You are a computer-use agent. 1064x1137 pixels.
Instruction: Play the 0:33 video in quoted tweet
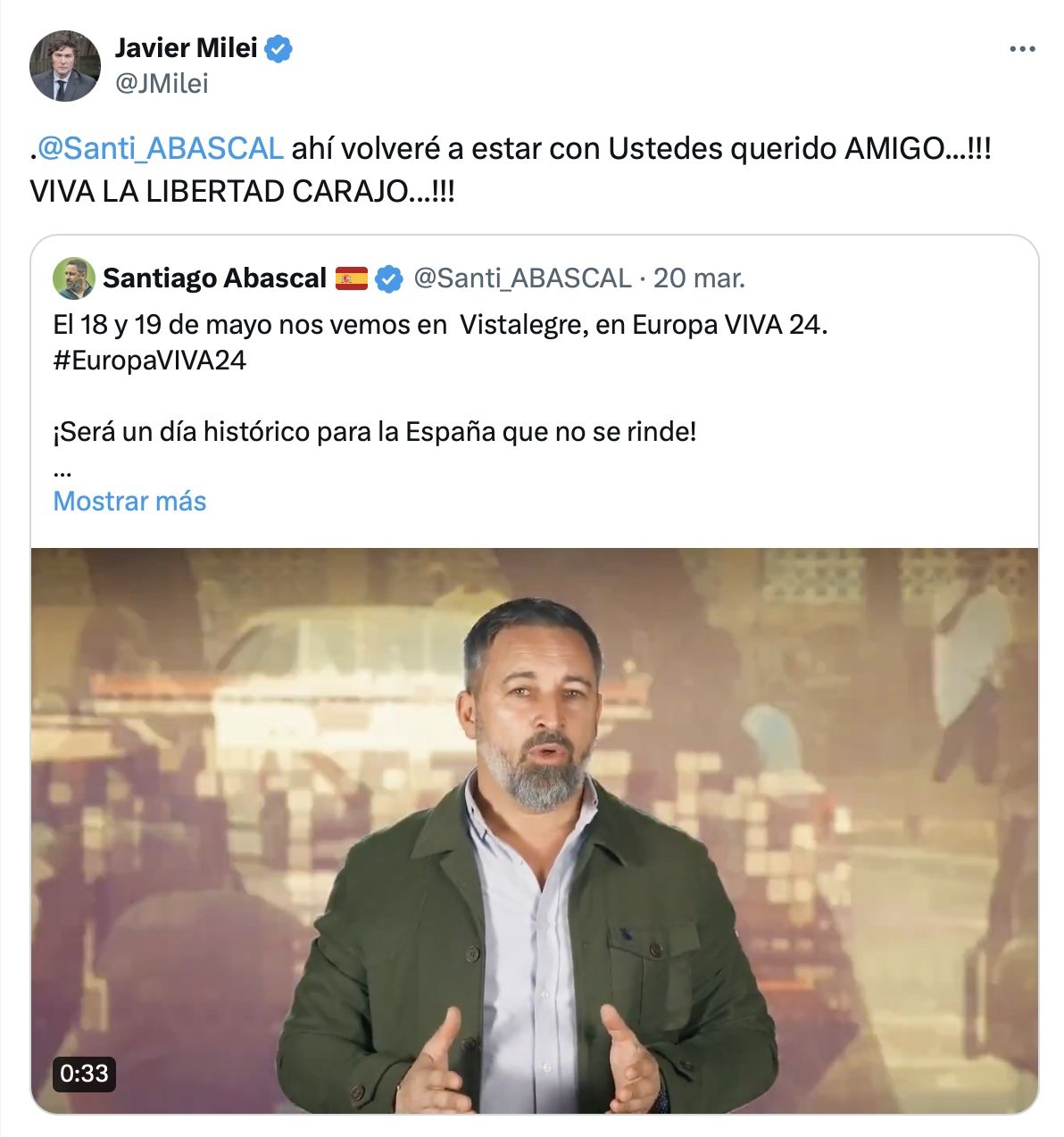(x=534, y=830)
